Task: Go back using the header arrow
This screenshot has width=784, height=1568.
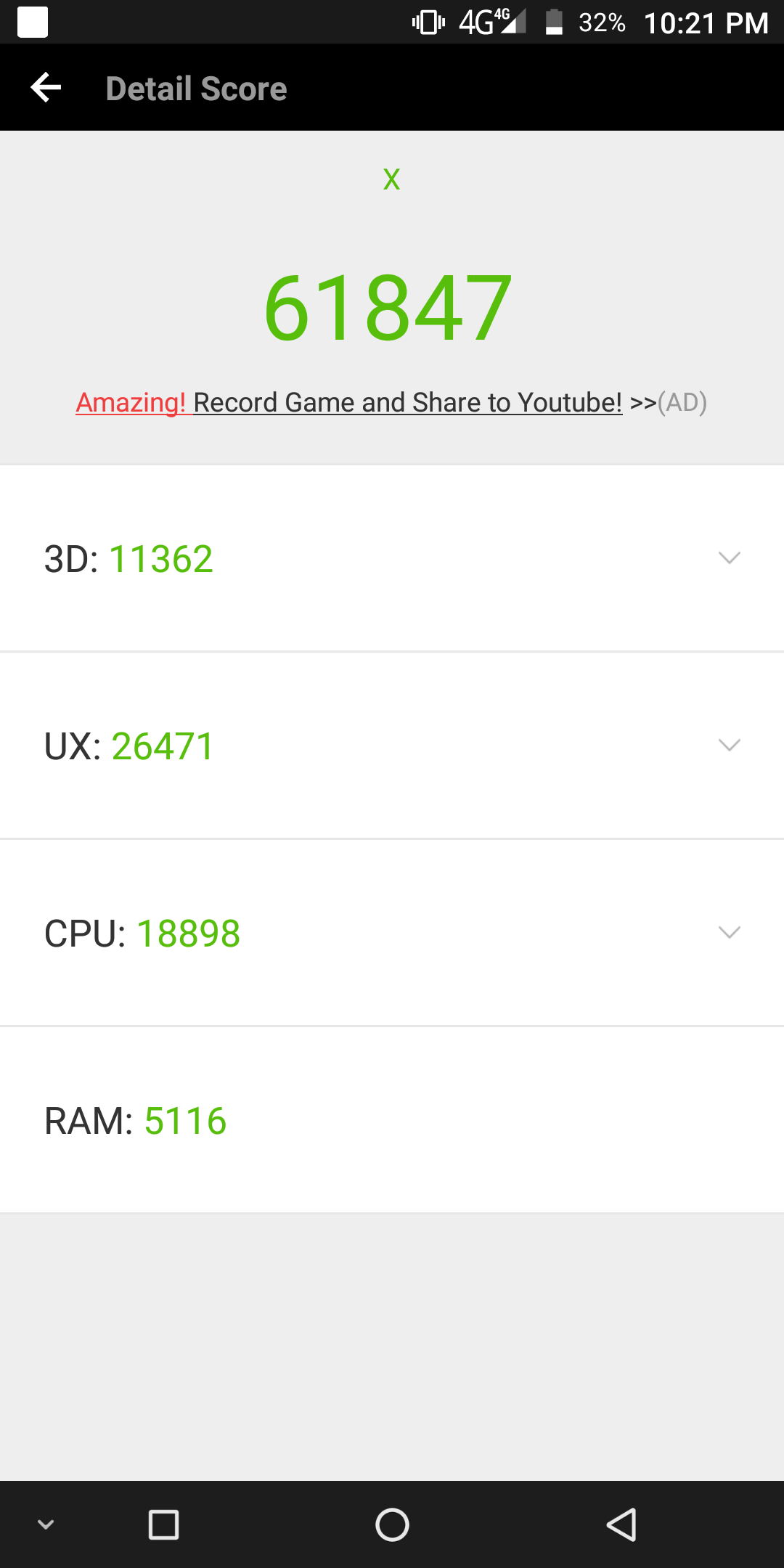Action: pos(46,88)
